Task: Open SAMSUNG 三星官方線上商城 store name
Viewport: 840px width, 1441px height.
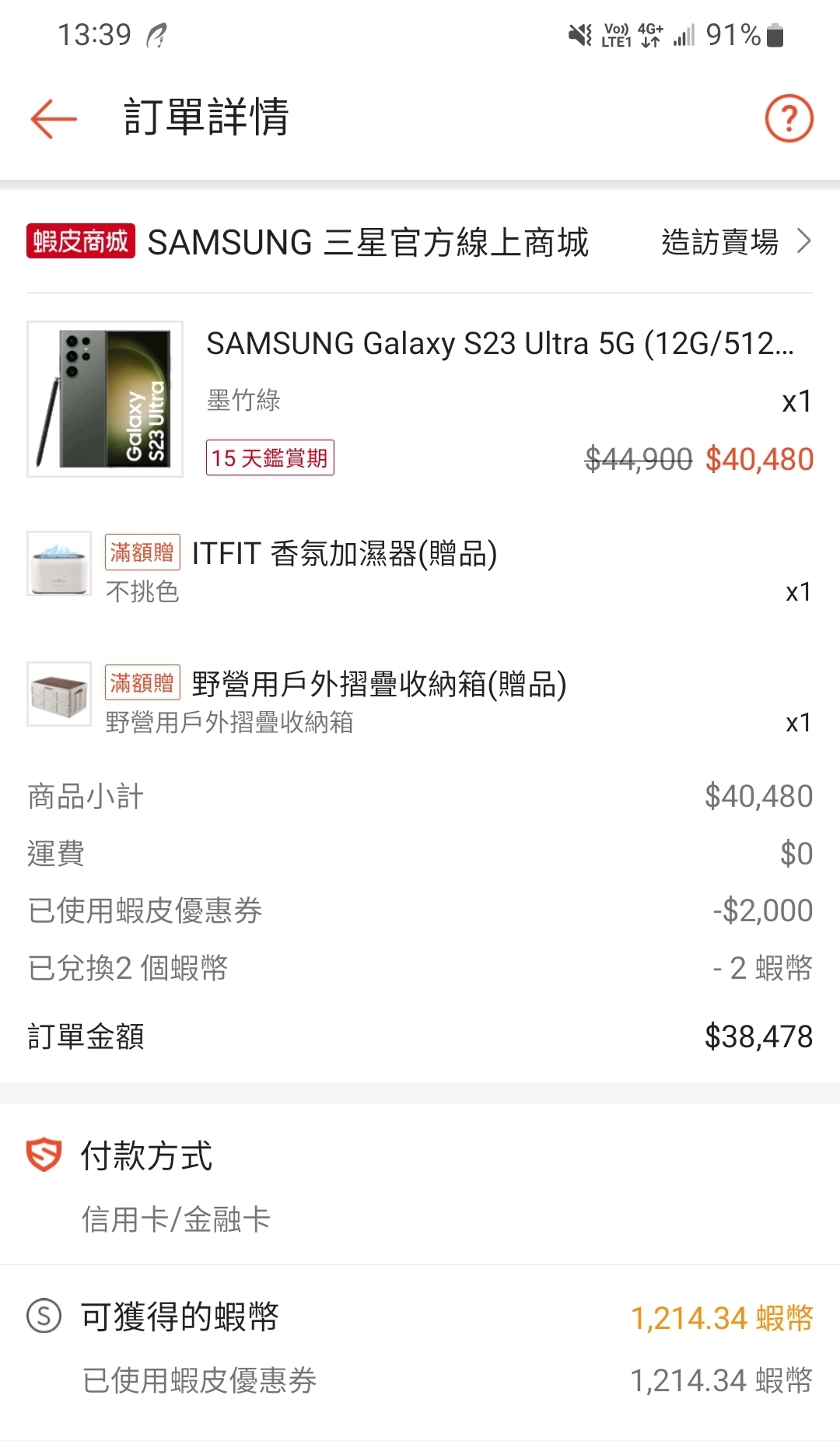Action: (368, 242)
